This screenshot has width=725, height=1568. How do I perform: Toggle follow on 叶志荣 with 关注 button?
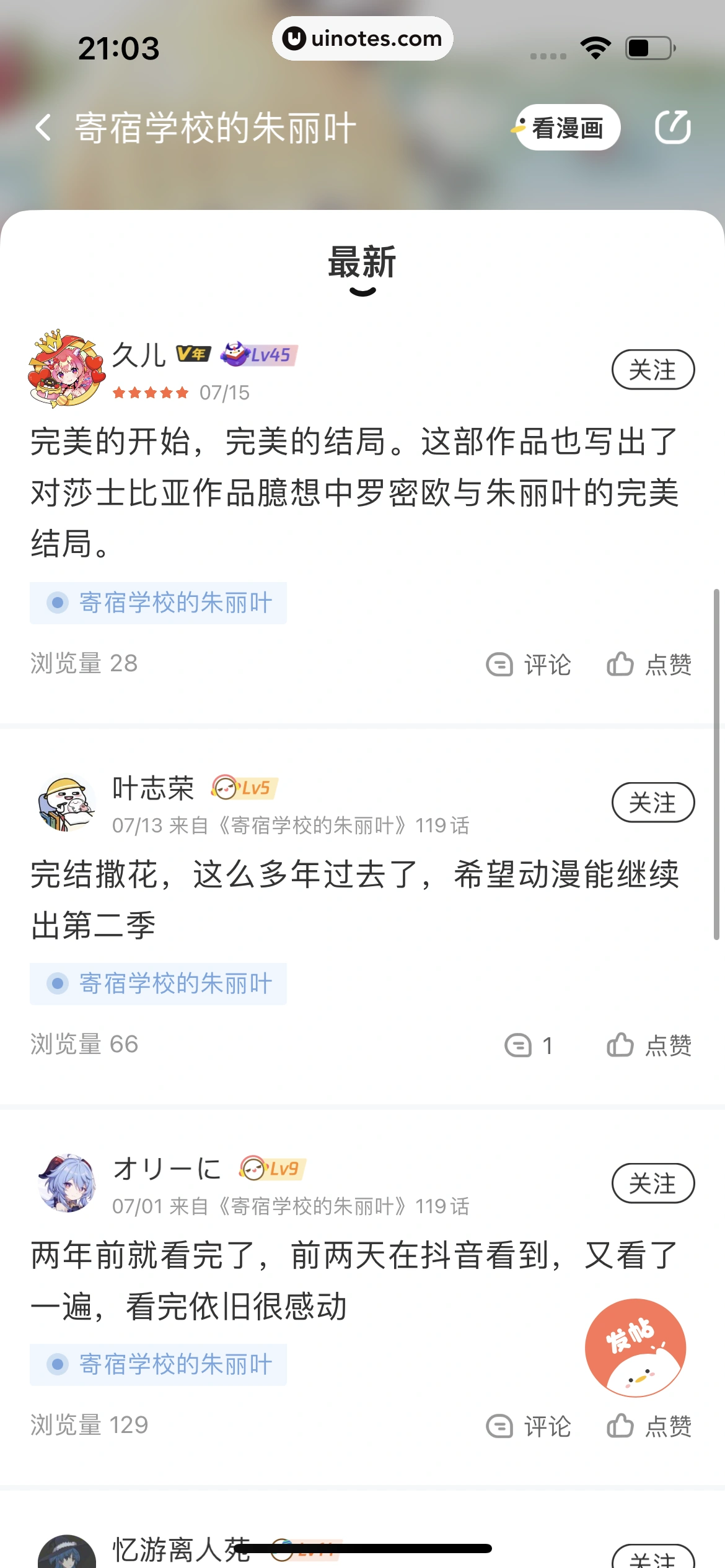[x=654, y=801]
